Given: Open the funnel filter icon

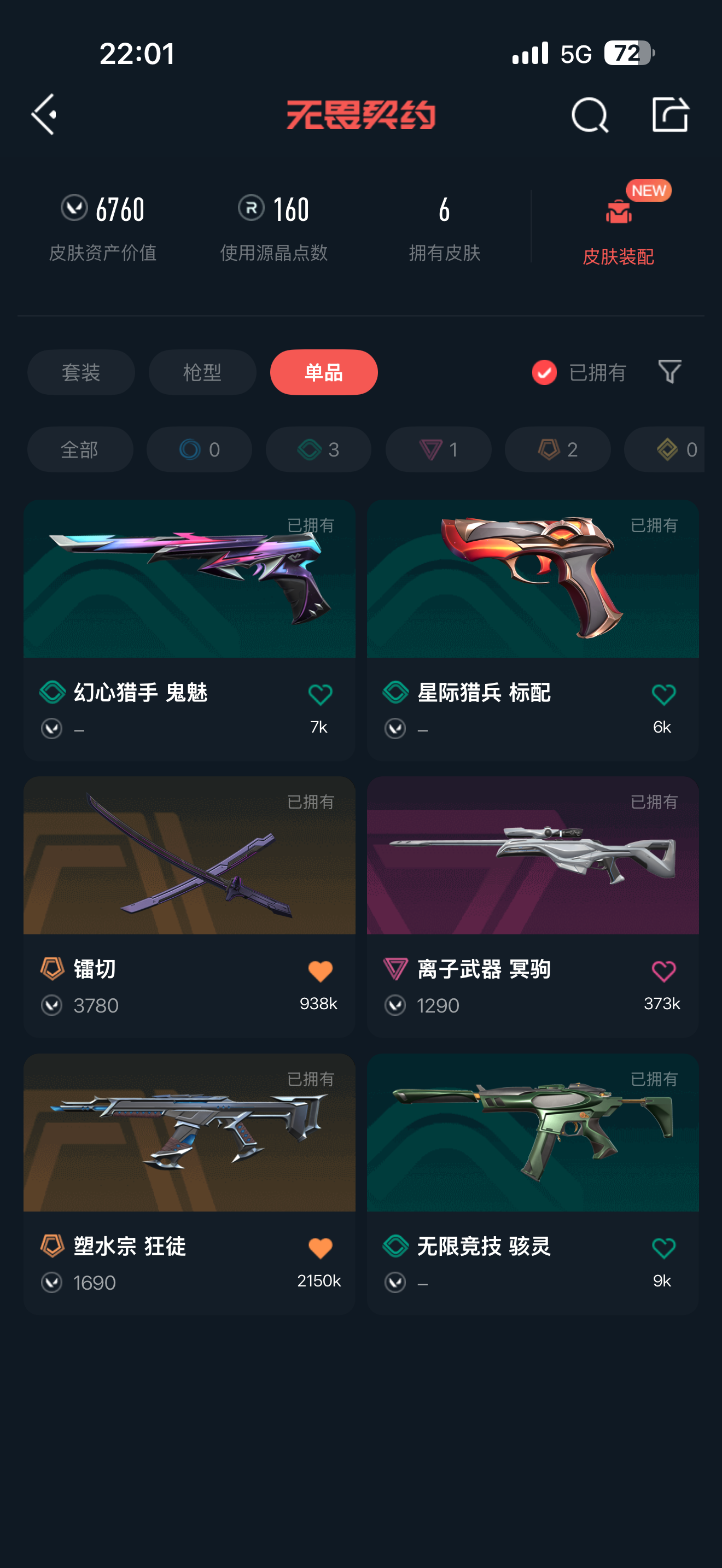Looking at the screenshot, I should point(669,371).
